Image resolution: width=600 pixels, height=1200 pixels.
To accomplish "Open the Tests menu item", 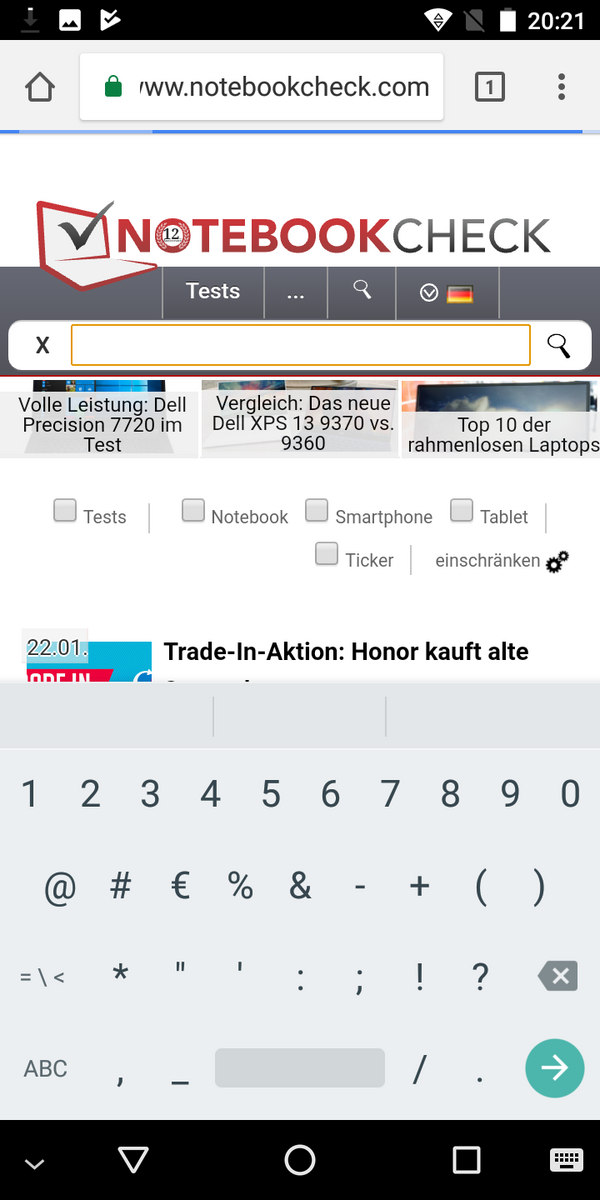I will [x=213, y=291].
